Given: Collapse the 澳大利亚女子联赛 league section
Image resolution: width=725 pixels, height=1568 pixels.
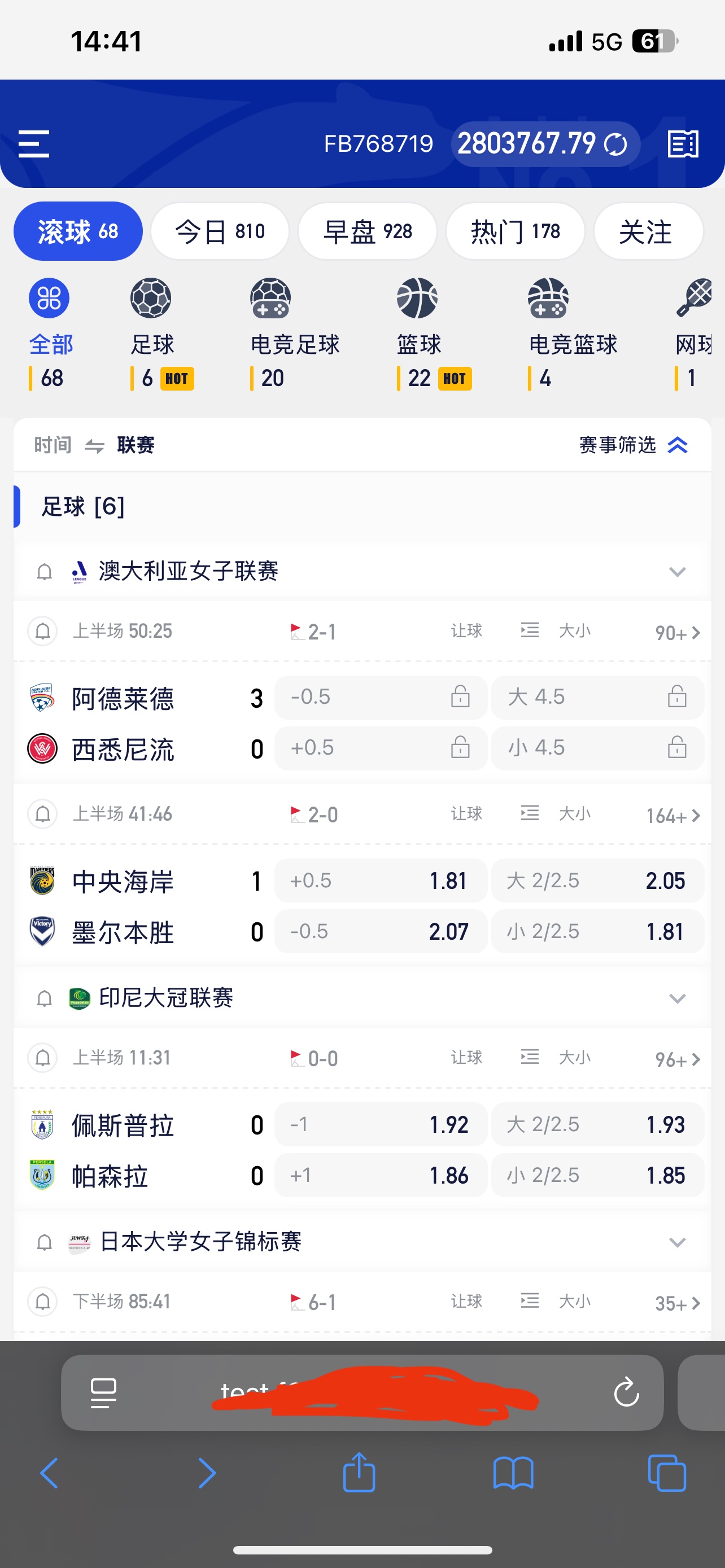Looking at the screenshot, I should [676, 571].
